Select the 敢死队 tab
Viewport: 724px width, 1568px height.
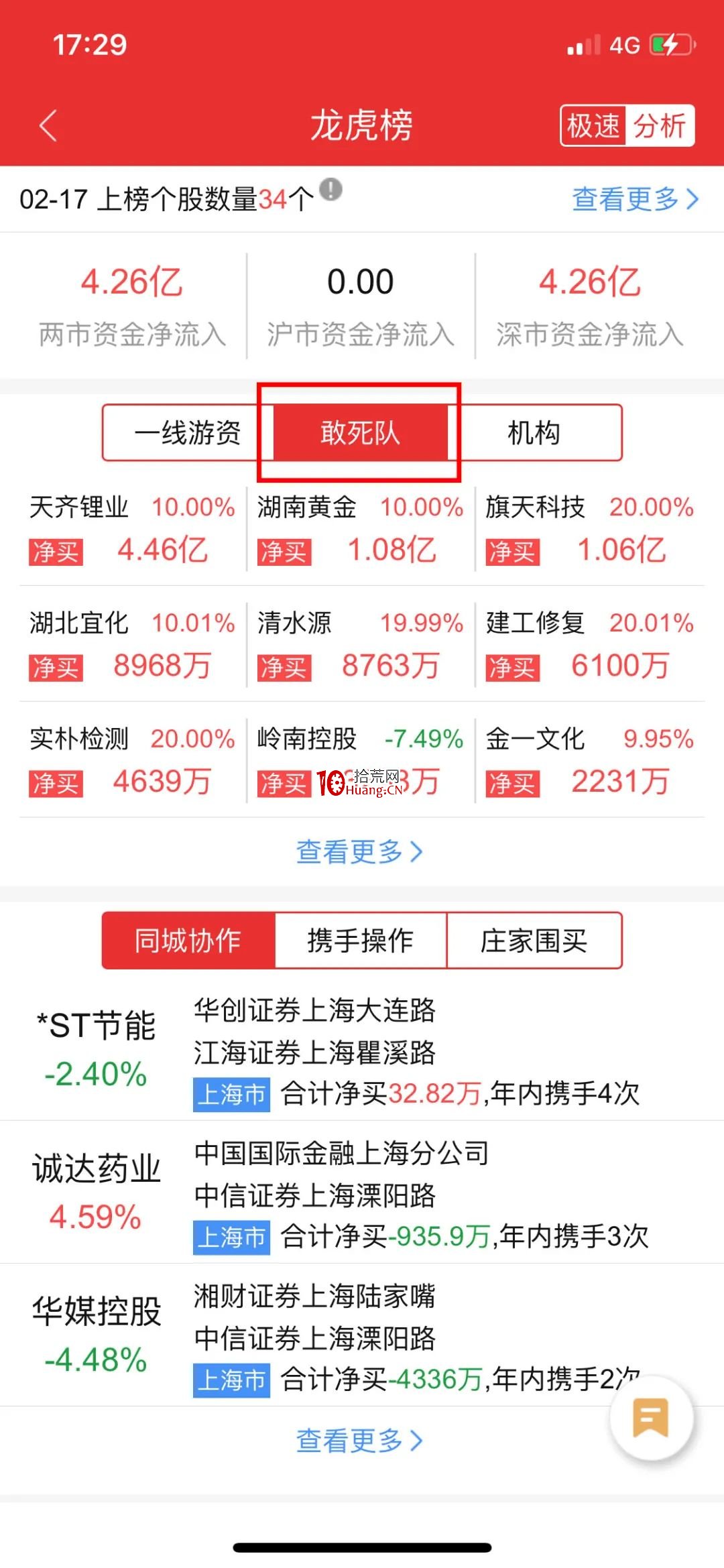361,432
